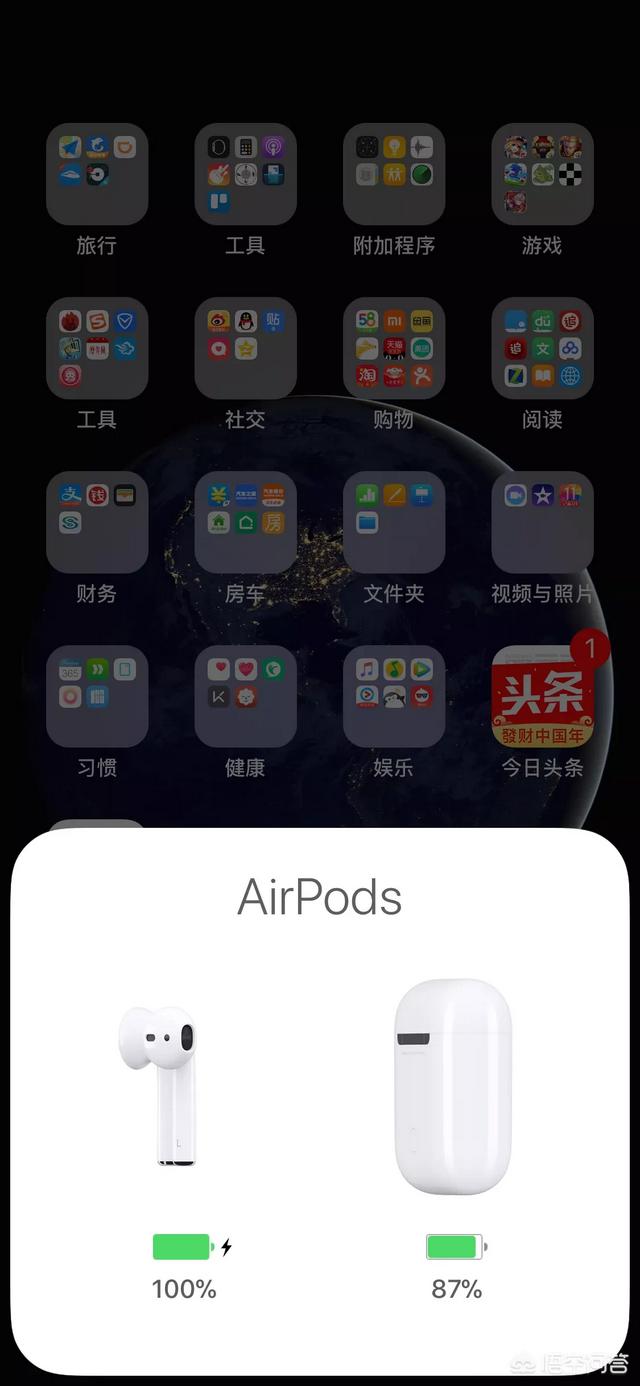Open the 健康 folder

tap(245, 696)
